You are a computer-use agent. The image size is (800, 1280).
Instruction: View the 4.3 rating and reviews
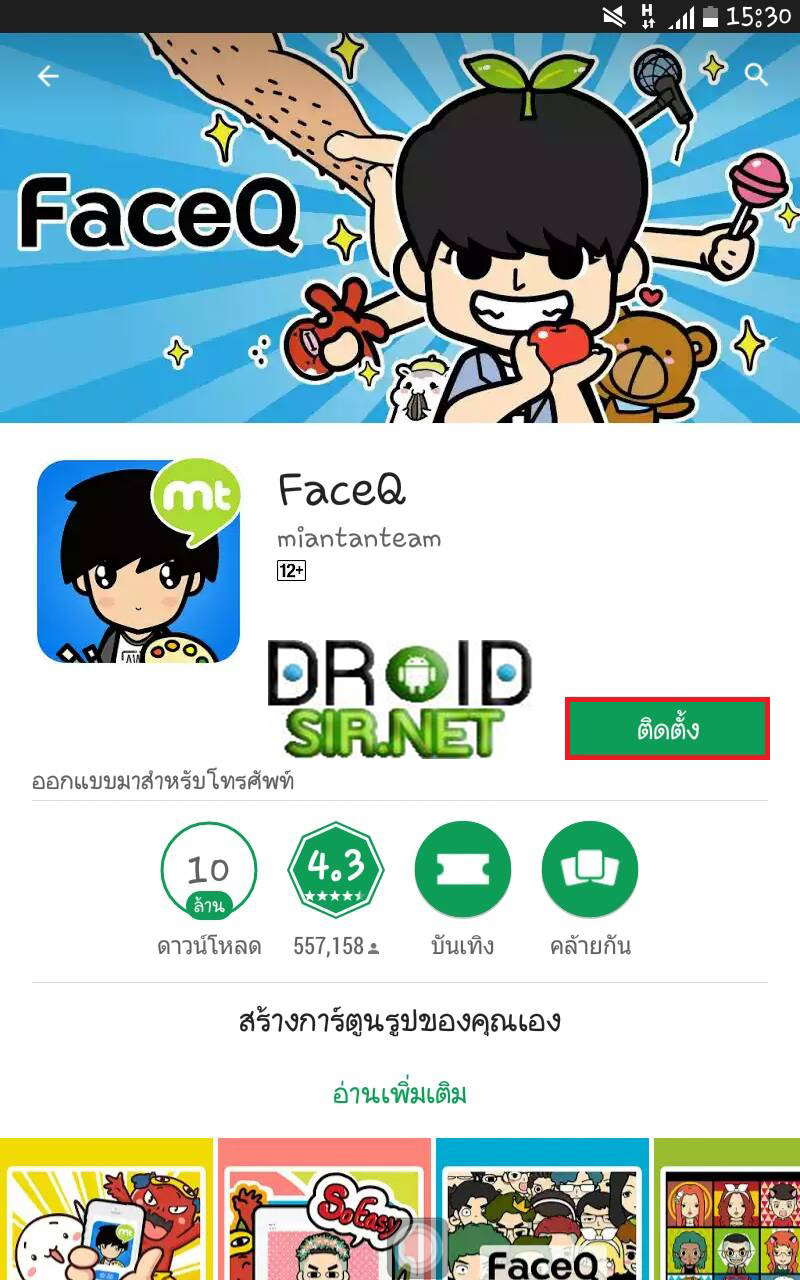tap(336, 870)
